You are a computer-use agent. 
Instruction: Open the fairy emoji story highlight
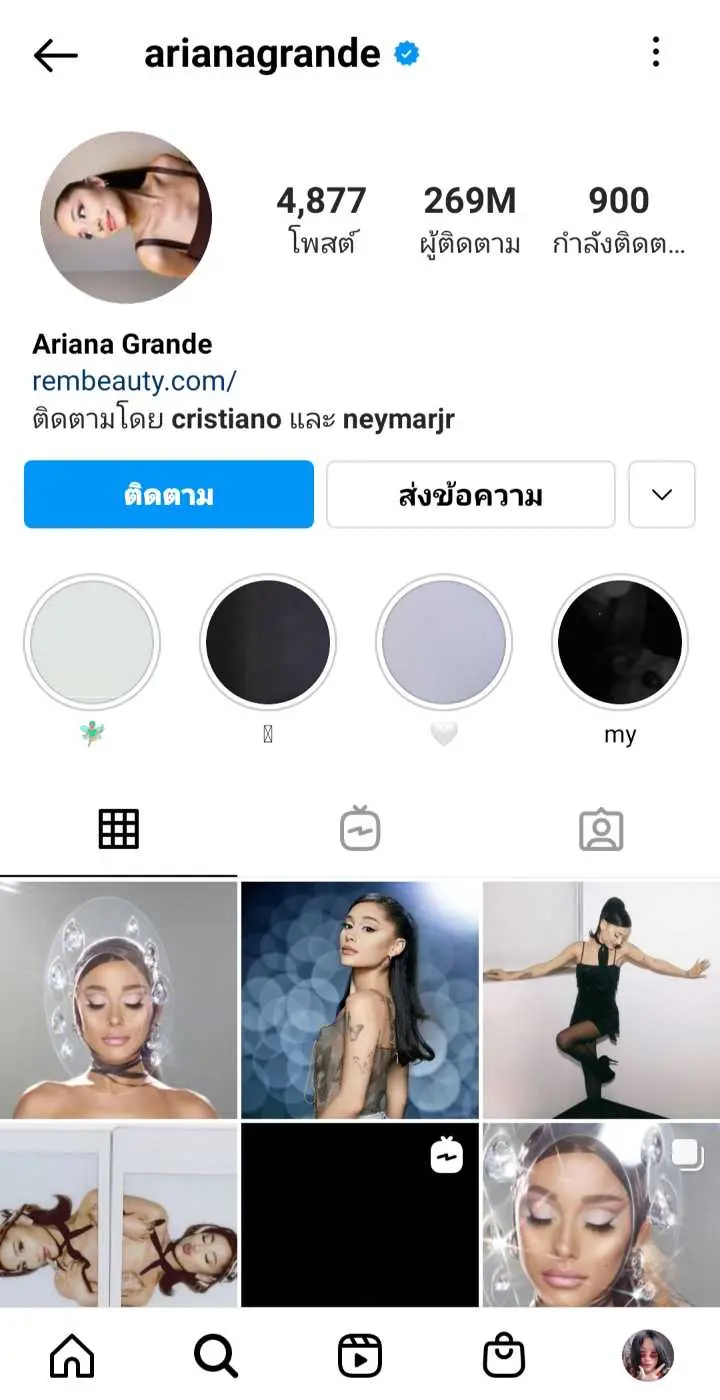coord(92,643)
